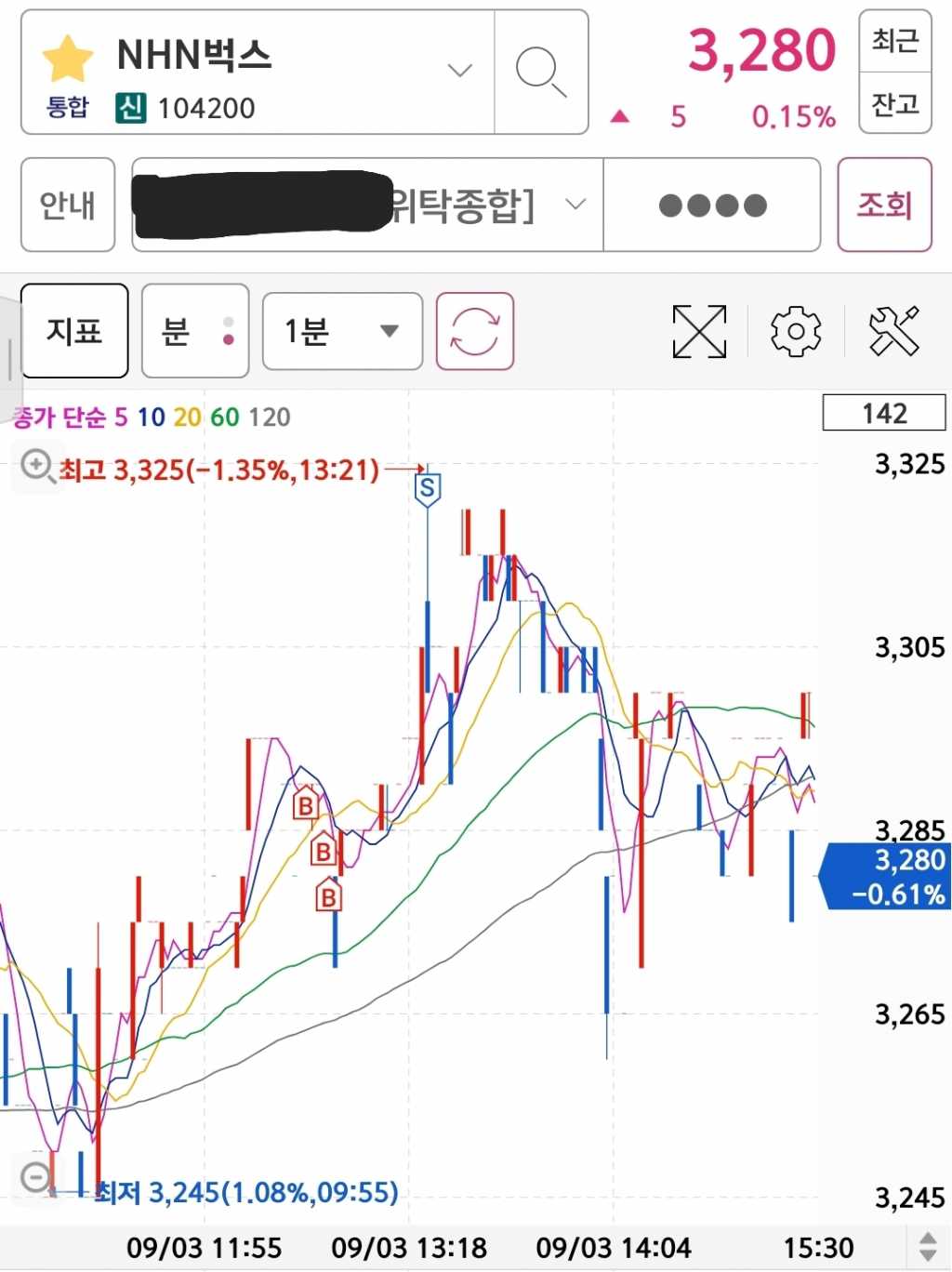Screen dimensions: 952x1272
Task: Tap the up-down arrows beside 15:30
Action: (927, 1247)
